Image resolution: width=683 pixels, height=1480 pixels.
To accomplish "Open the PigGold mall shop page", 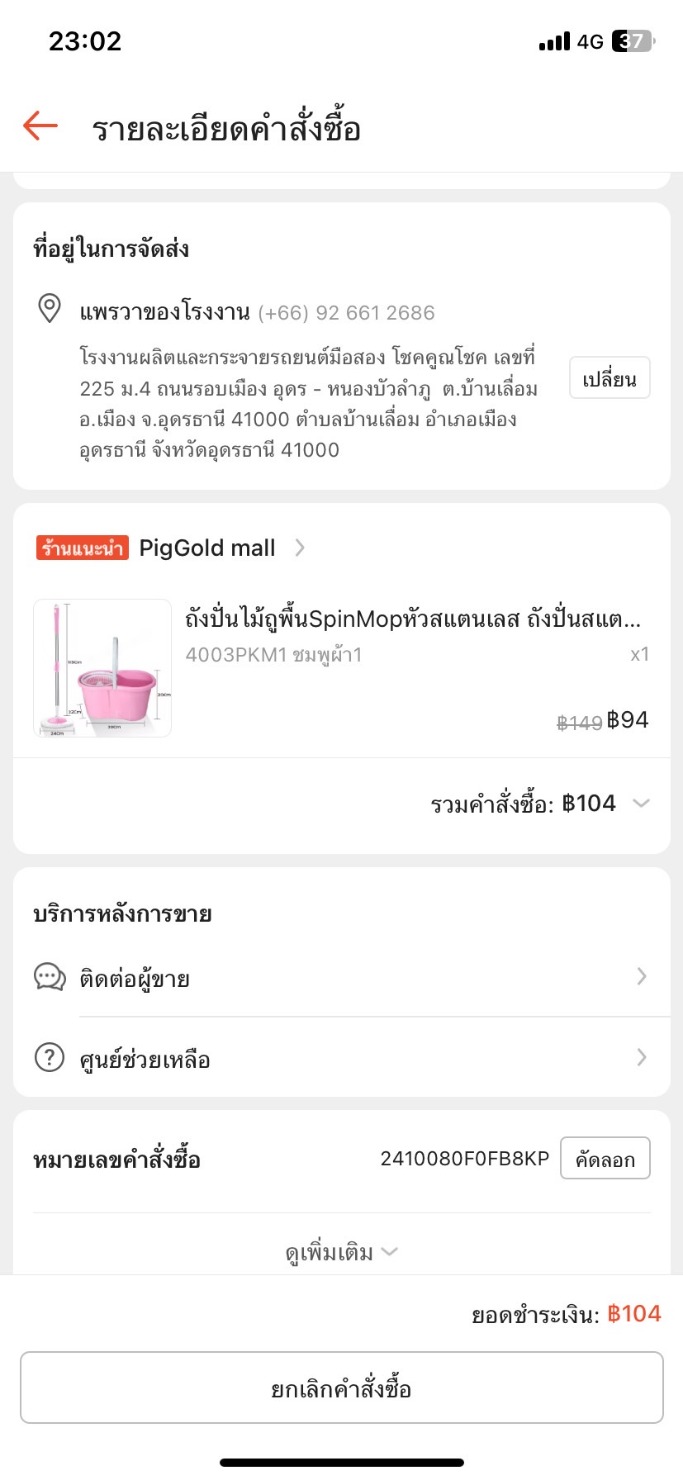I will point(207,548).
